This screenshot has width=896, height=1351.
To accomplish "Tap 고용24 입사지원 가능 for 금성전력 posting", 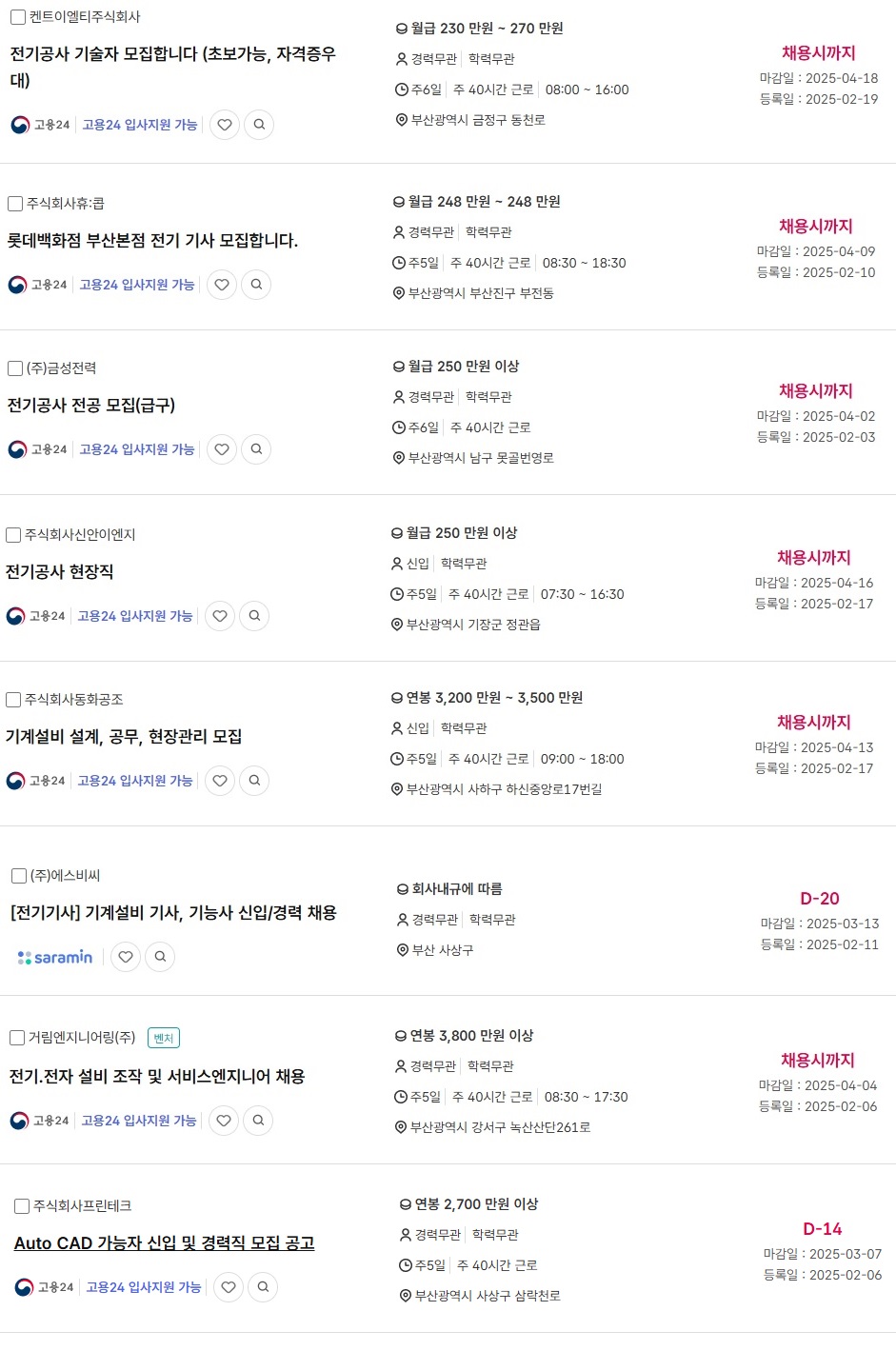I will pos(137,449).
